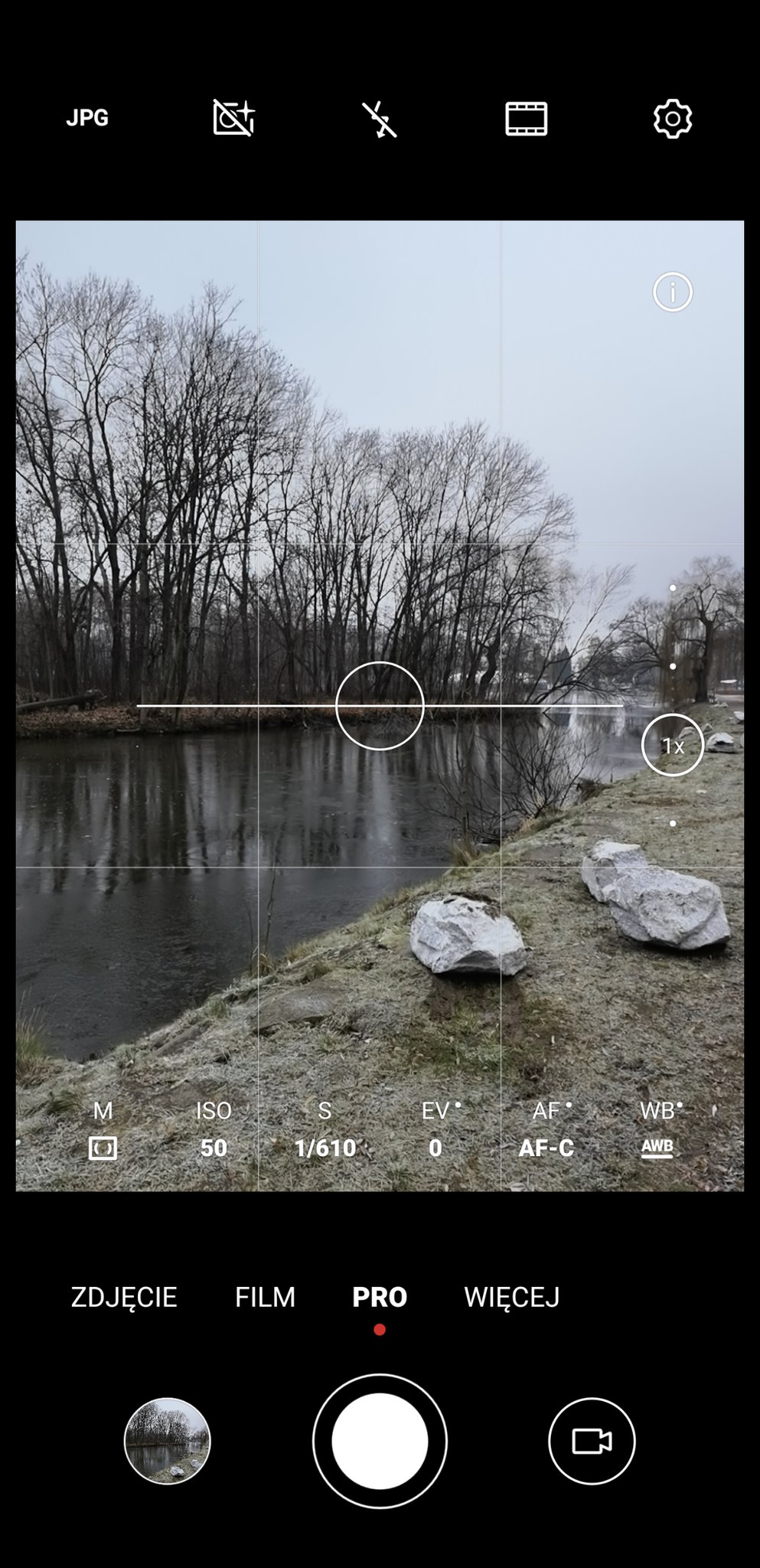Take a photo with shutter button

(380, 1441)
